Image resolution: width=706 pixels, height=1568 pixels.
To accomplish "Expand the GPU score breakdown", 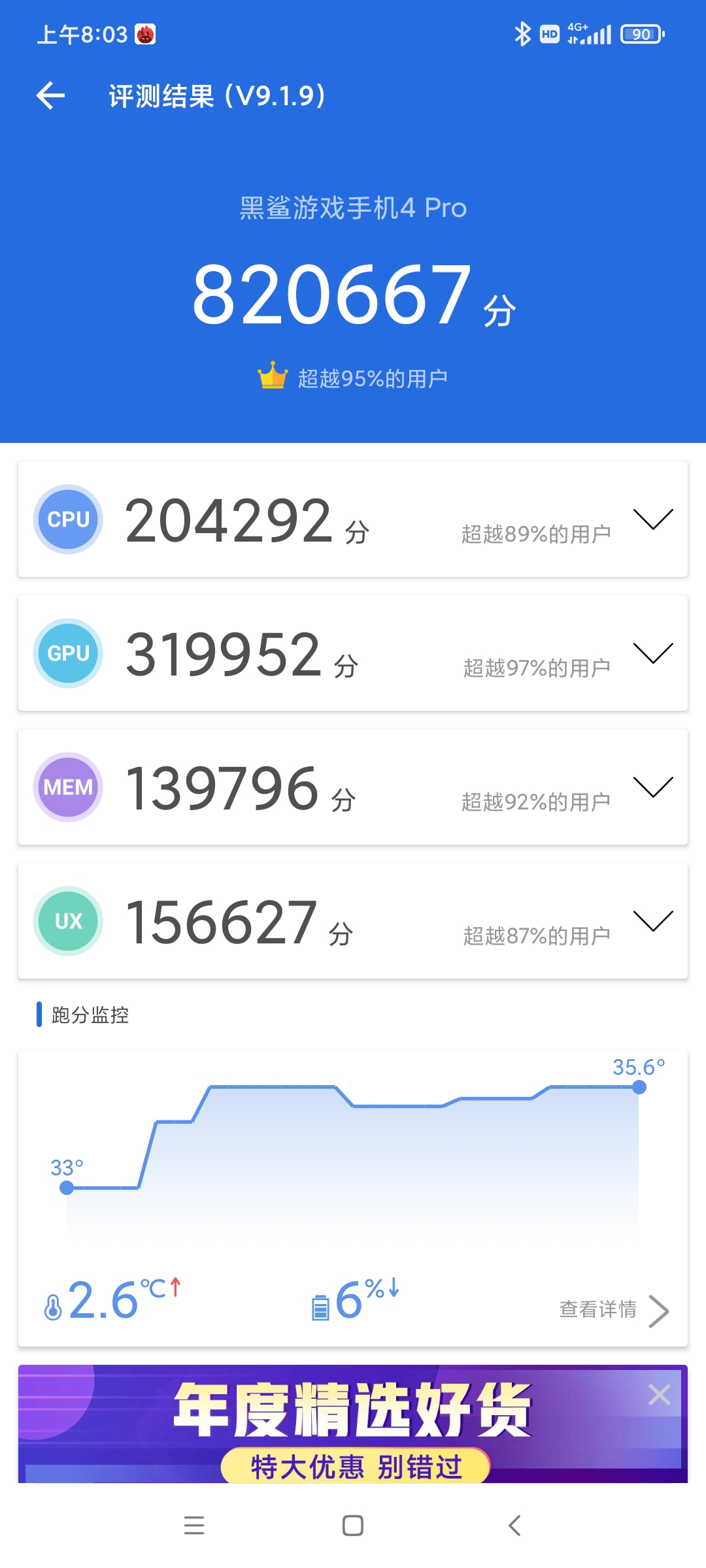I will tap(652, 653).
